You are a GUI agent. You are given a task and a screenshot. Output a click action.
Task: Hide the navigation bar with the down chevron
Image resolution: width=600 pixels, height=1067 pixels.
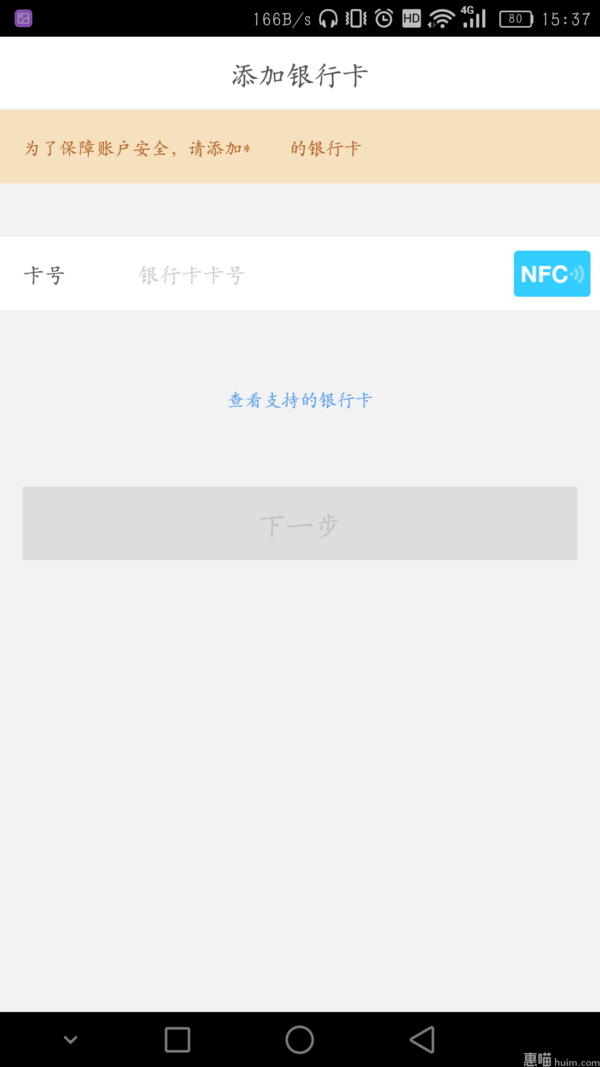(70, 1039)
